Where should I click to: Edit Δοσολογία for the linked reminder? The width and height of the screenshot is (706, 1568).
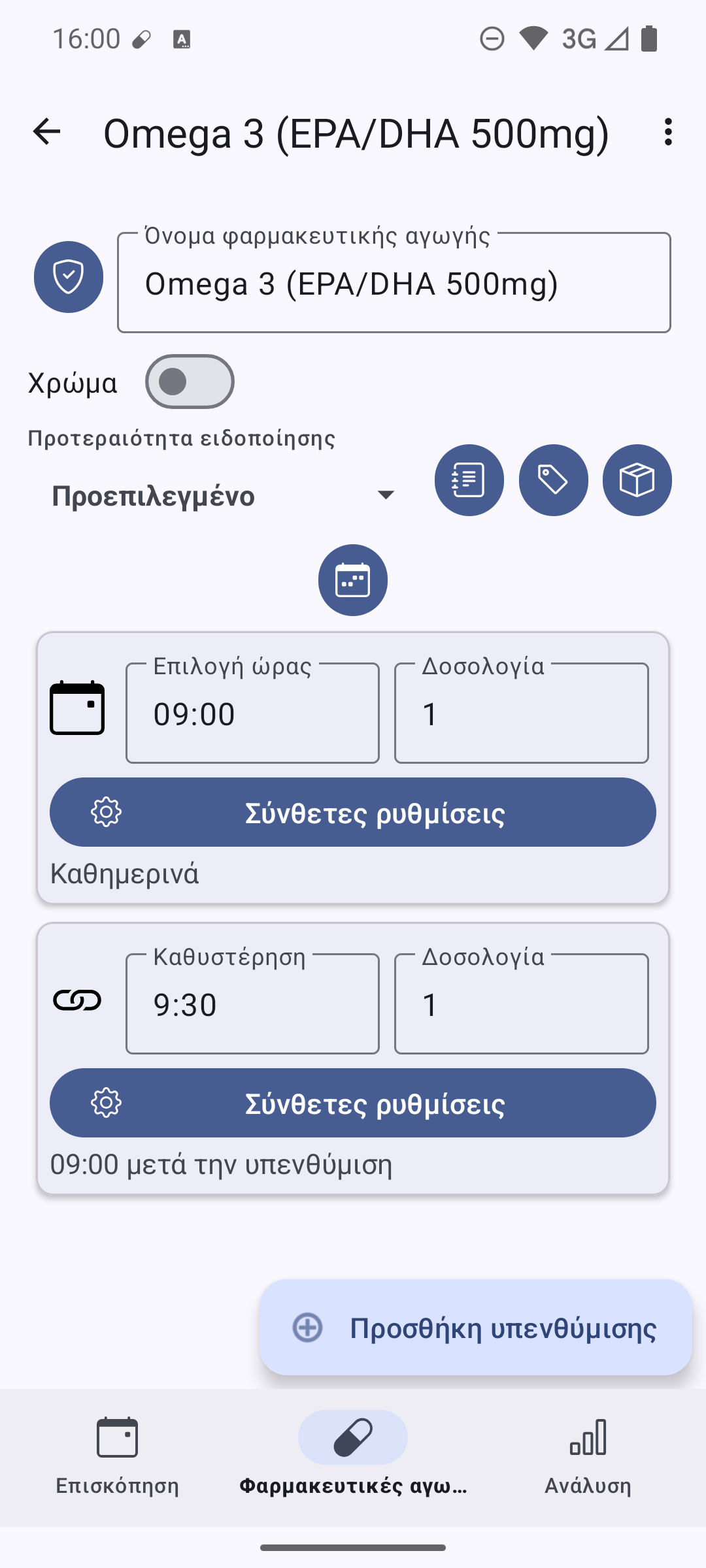coord(521,1004)
